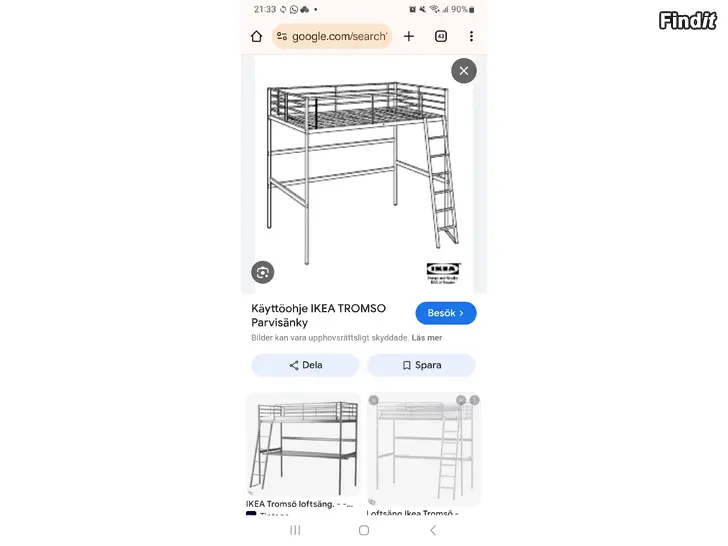Screen dimensions: 728x546
Task: Open the tab switcher
Action: [x=440, y=36]
